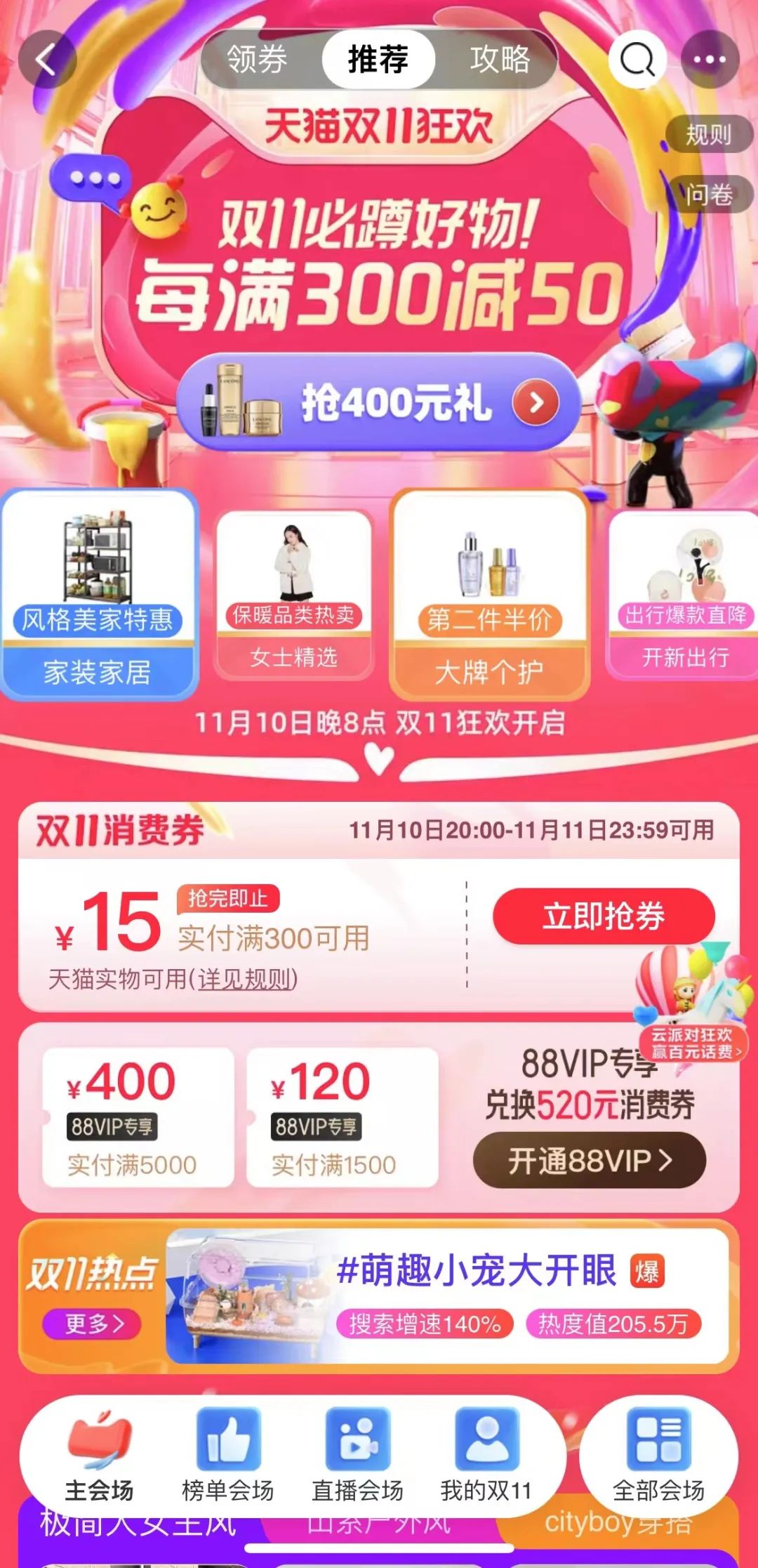Switch to the 领券 tab
This screenshot has height=1568, width=758.
258,60
